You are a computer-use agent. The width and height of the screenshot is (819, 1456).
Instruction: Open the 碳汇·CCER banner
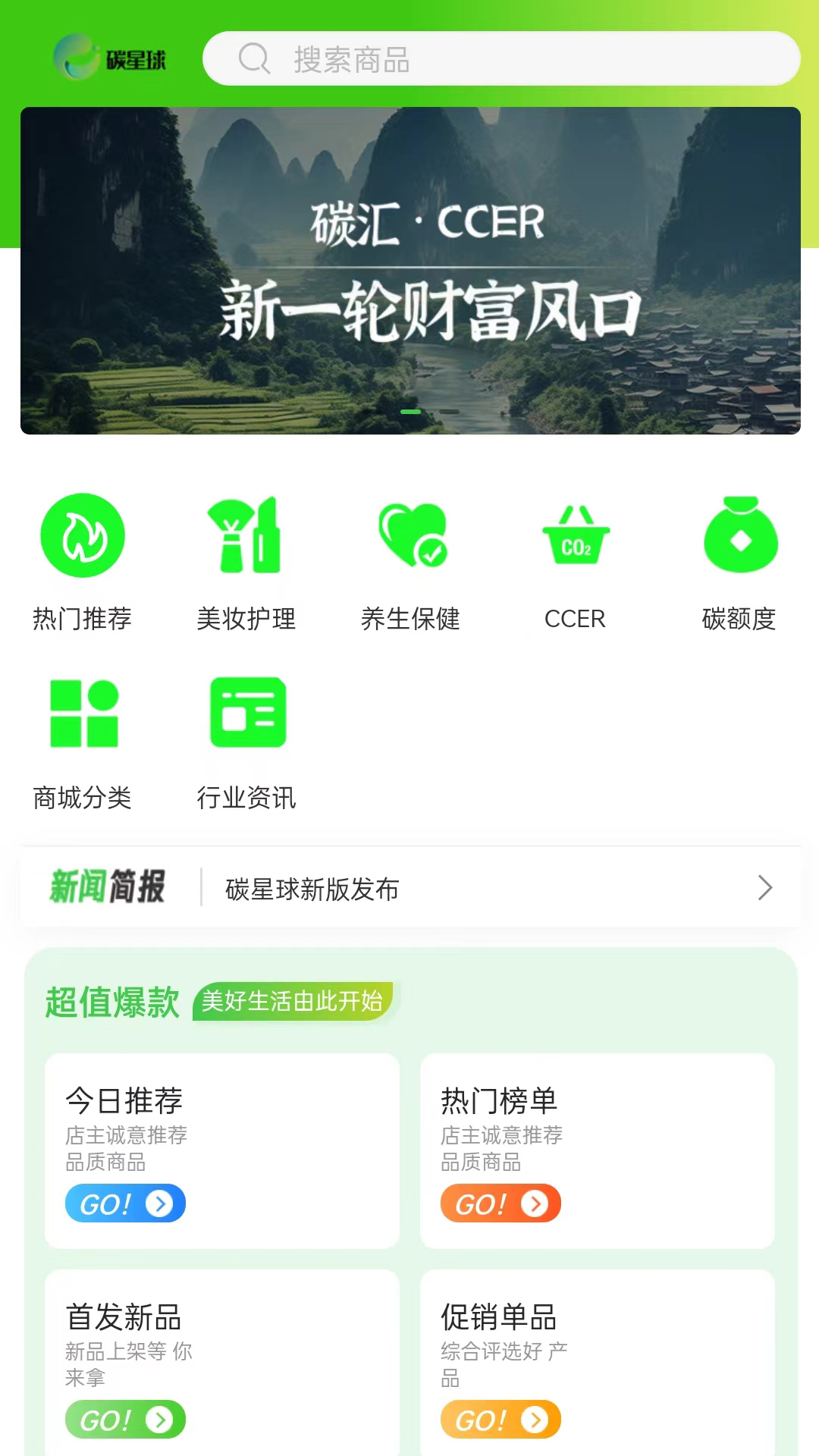(x=410, y=271)
